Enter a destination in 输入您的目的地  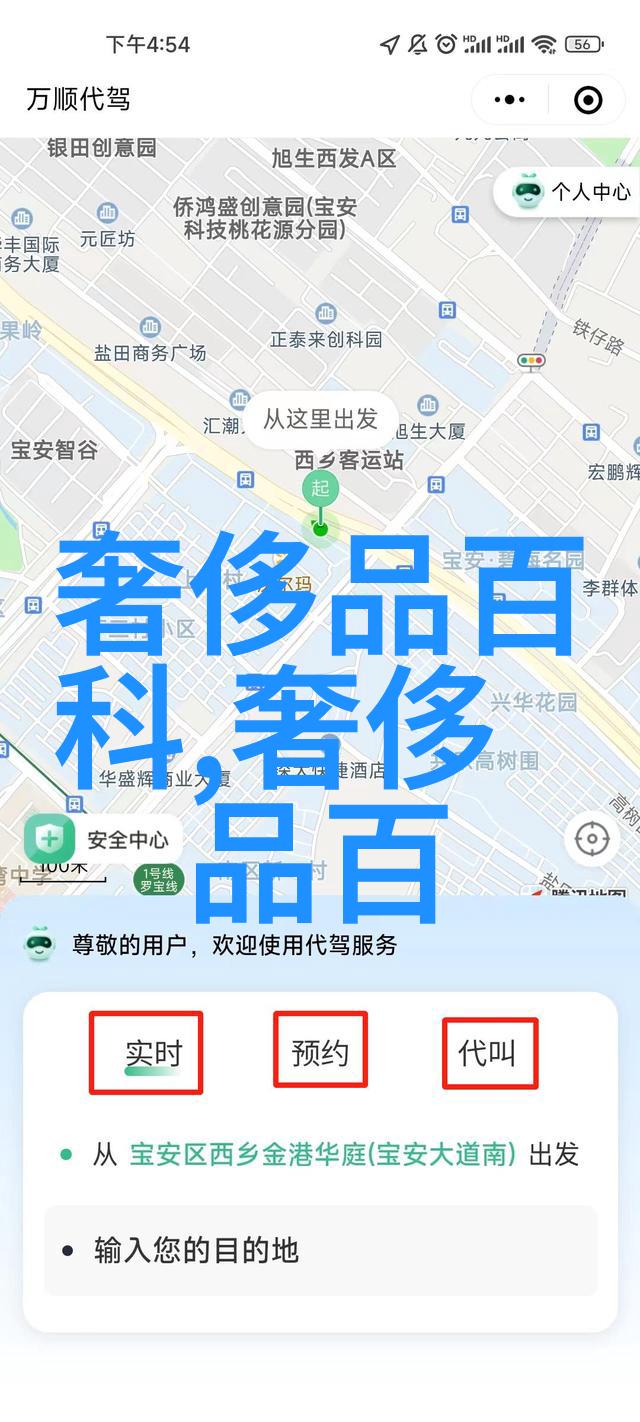[320, 1250]
